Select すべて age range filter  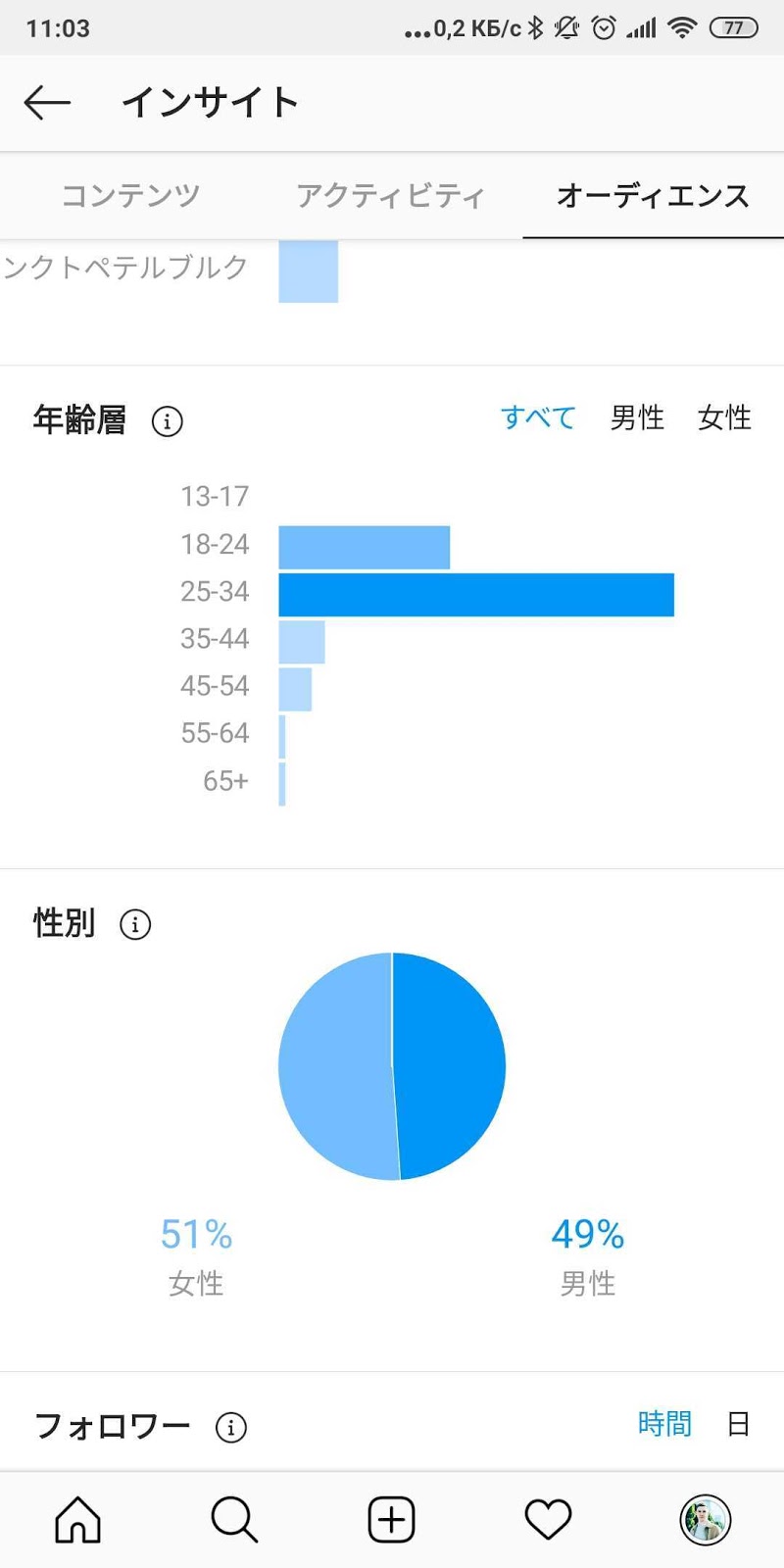pyautogui.click(x=538, y=417)
